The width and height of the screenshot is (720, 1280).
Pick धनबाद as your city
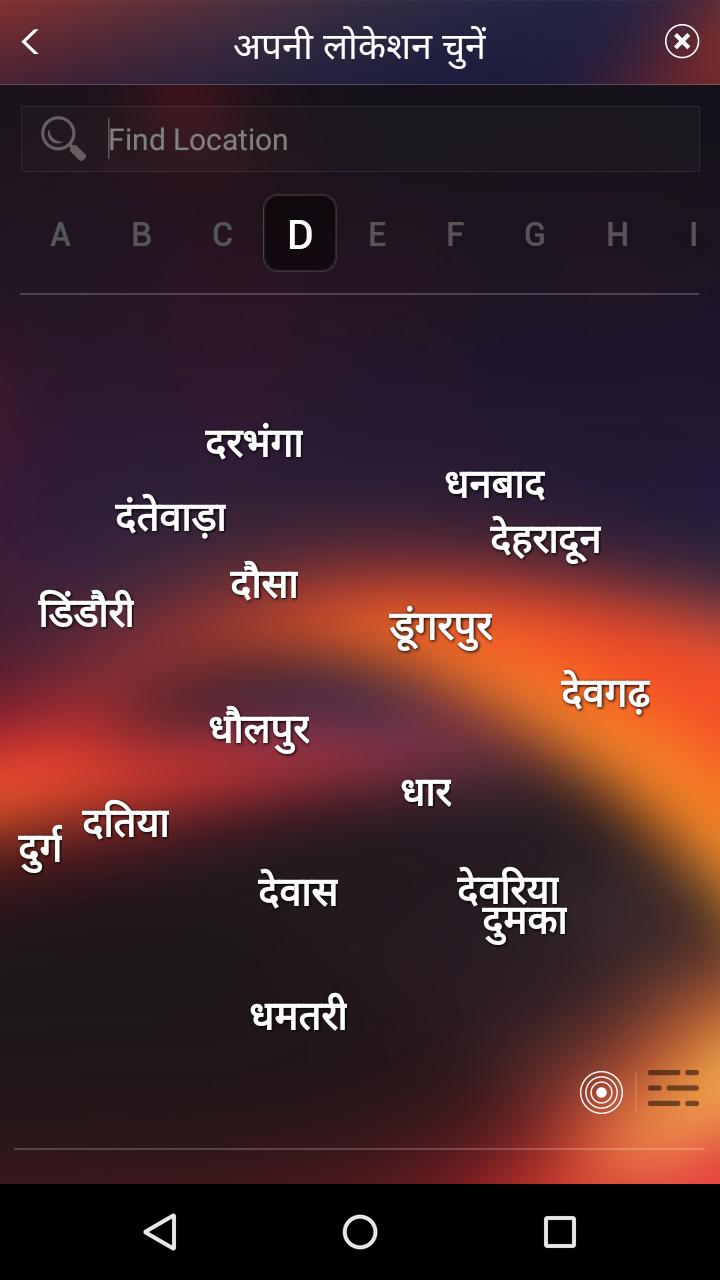(494, 486)
